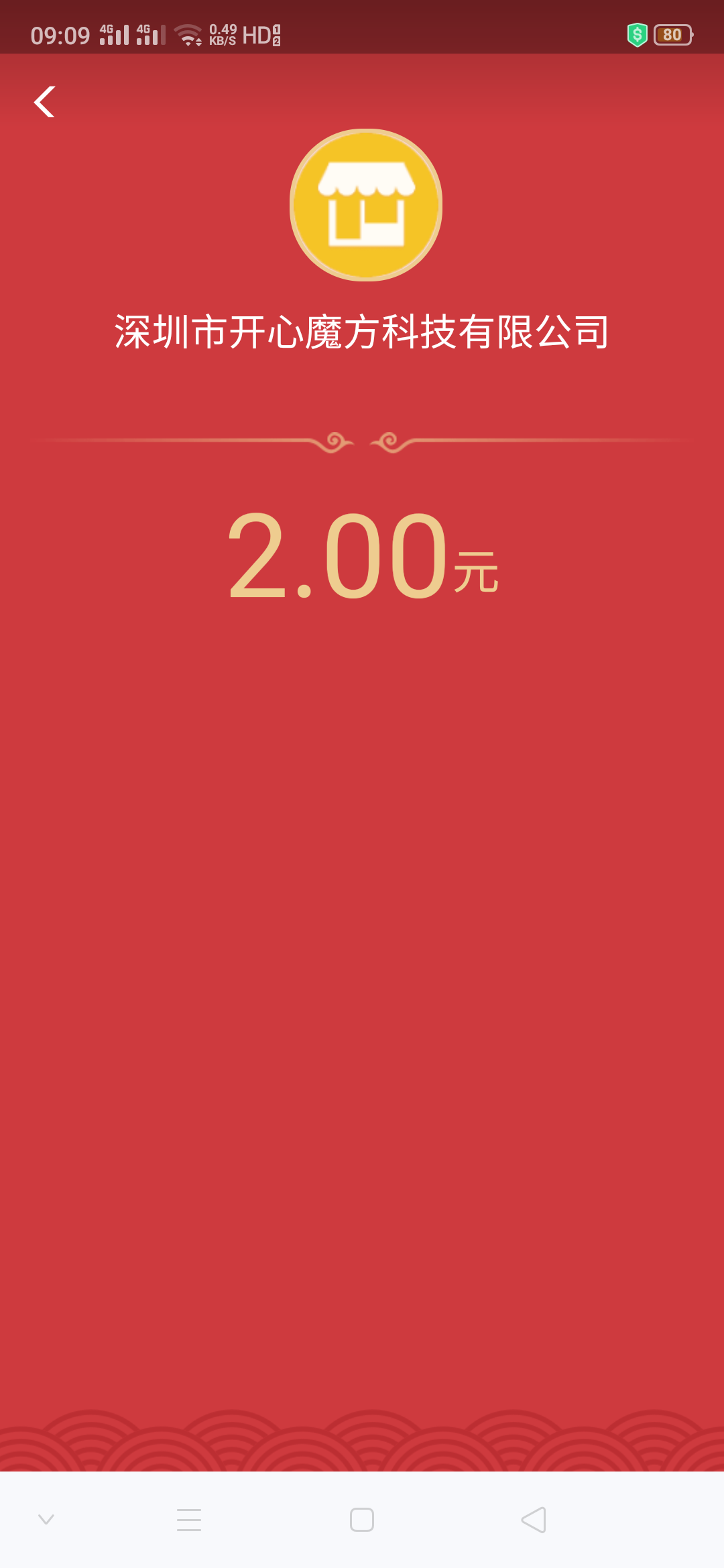This screenshot has width=724, height=1568.
Task: Go back using the top-left arrow
Action: 44,102
